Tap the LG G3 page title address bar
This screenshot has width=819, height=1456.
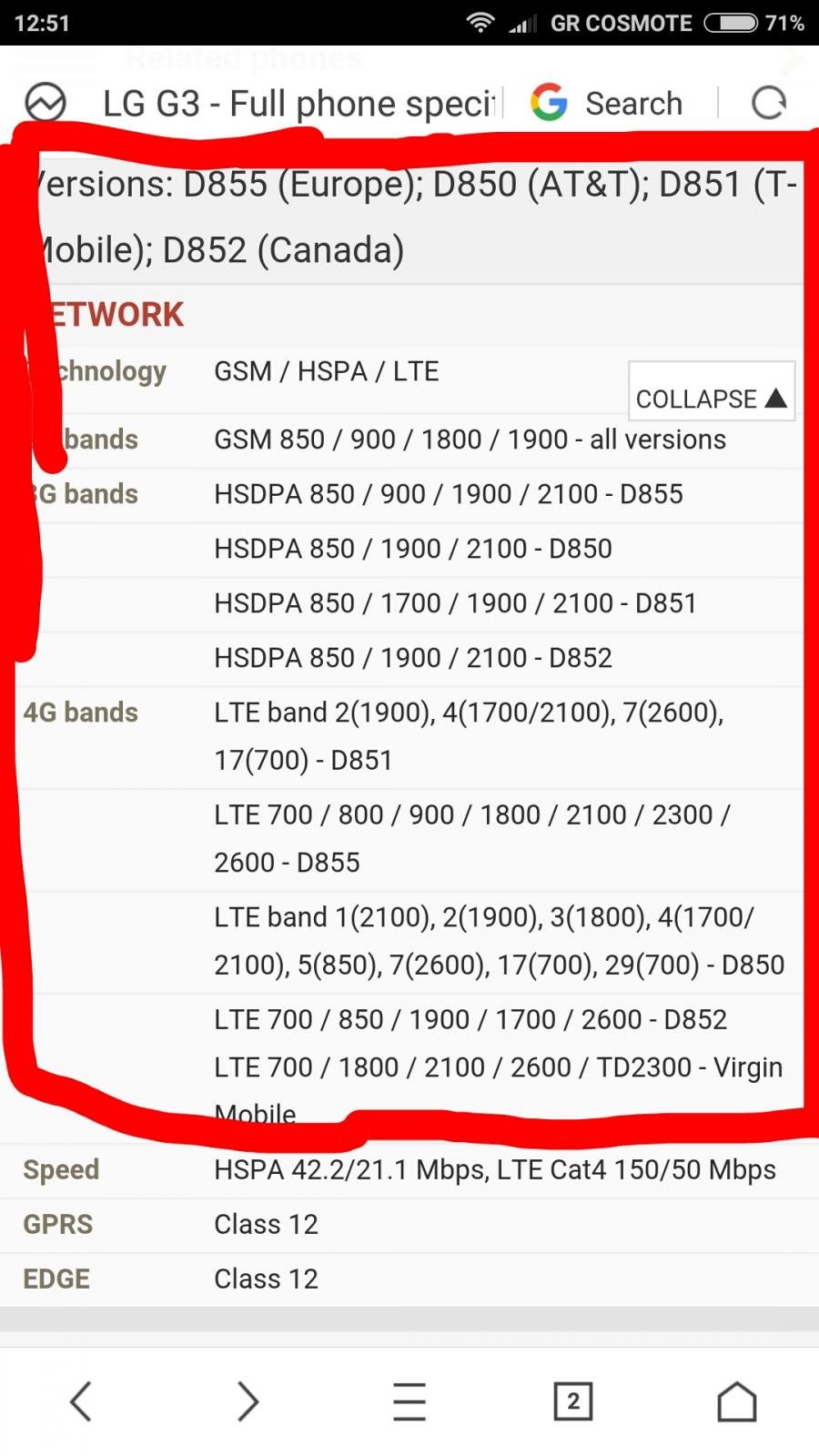[x=299, y=104]
